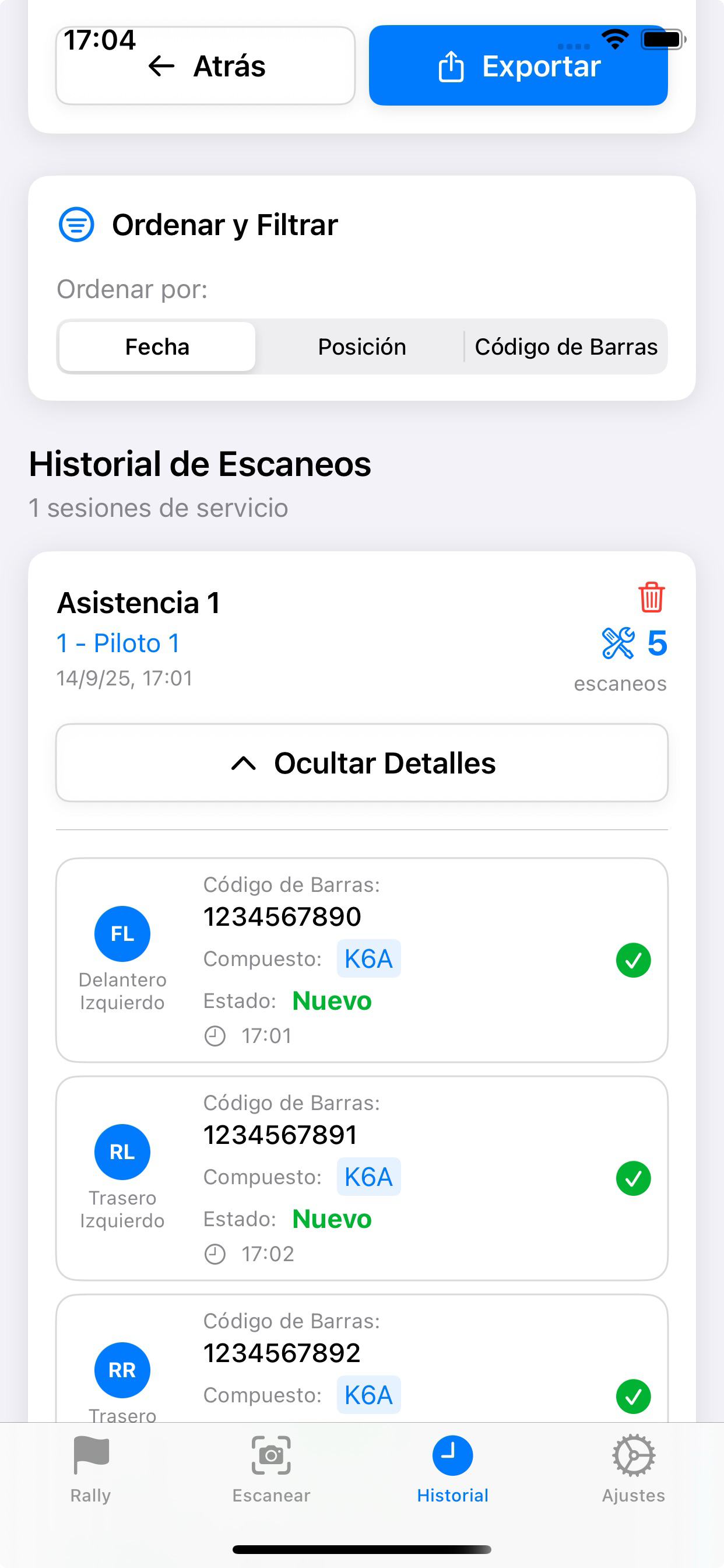Tap the K6A compound chip
The width and height of the screenshot is (724, 1568).
tap(368, 957)
